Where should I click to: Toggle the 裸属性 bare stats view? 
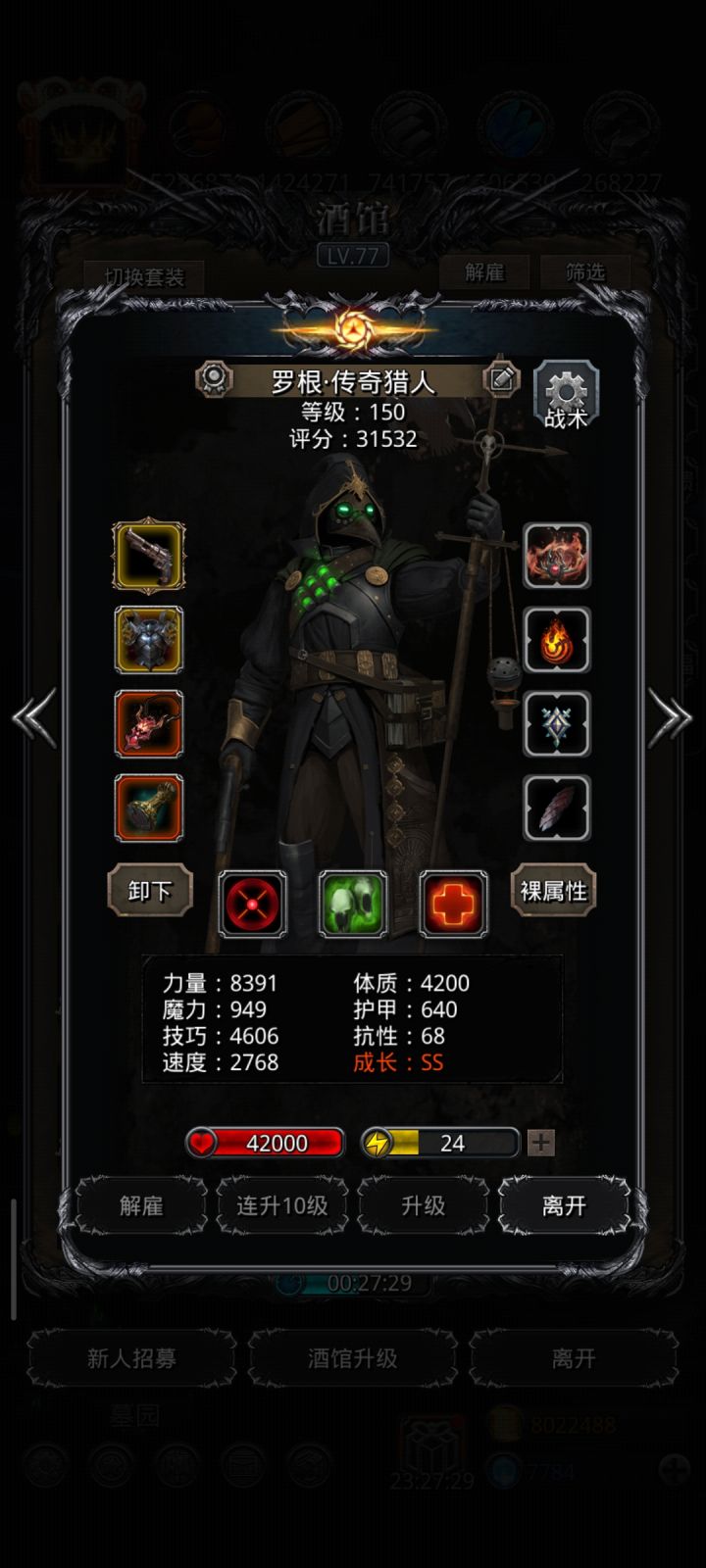pyautogui.click(x=553, y=892)
